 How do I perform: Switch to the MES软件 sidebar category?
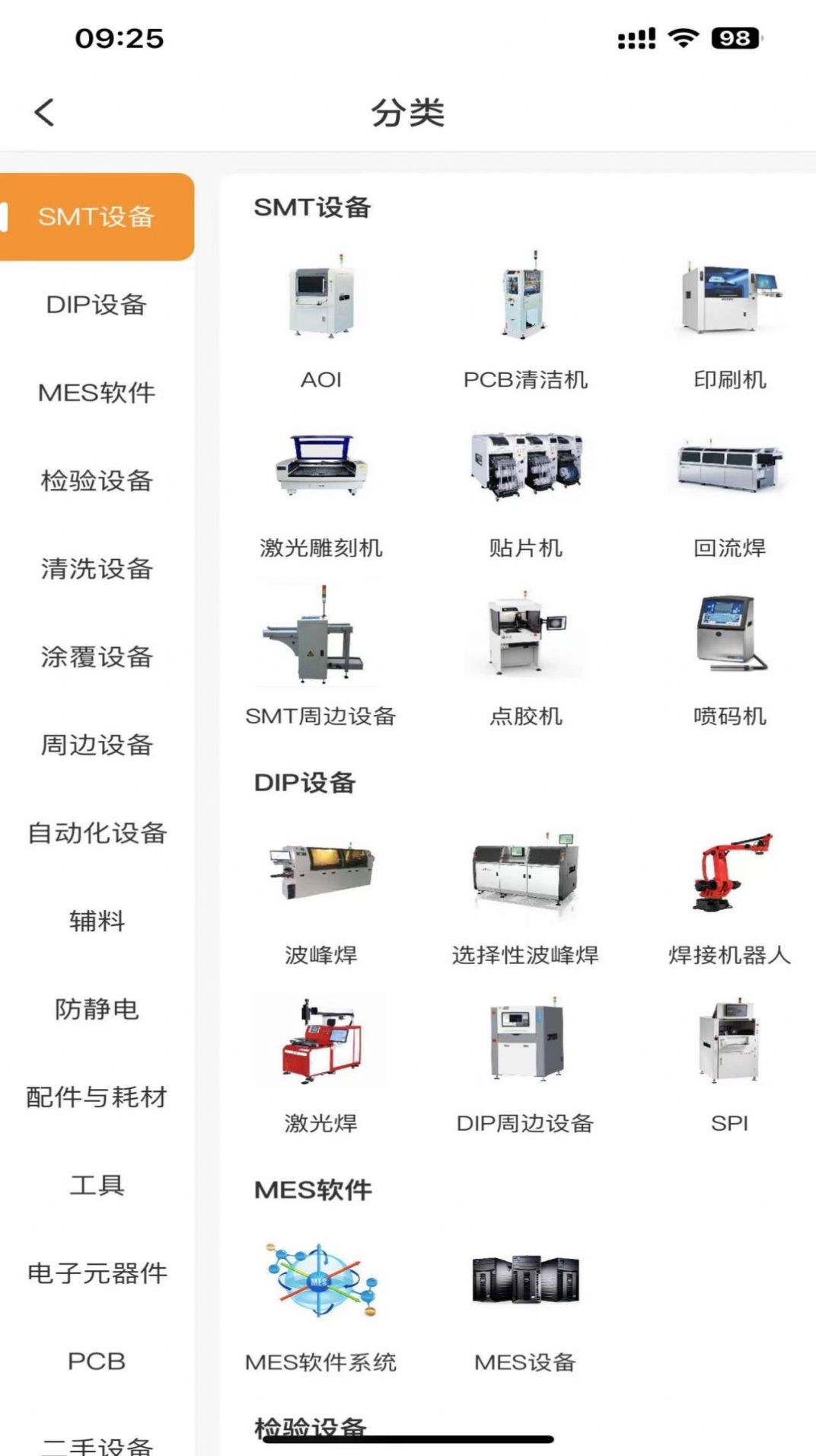97,393
